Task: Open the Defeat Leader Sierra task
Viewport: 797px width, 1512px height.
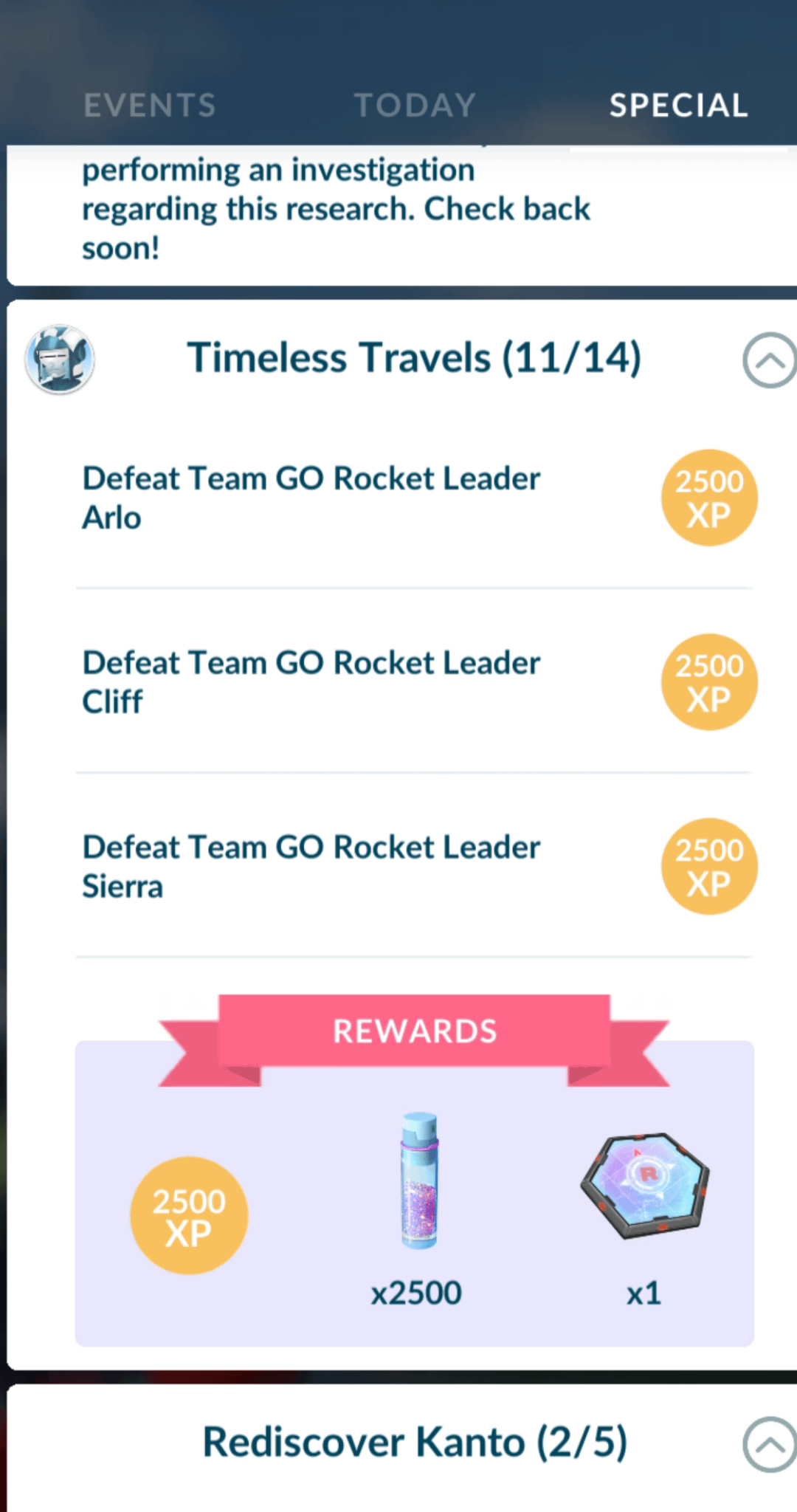Action: (311, 866)
